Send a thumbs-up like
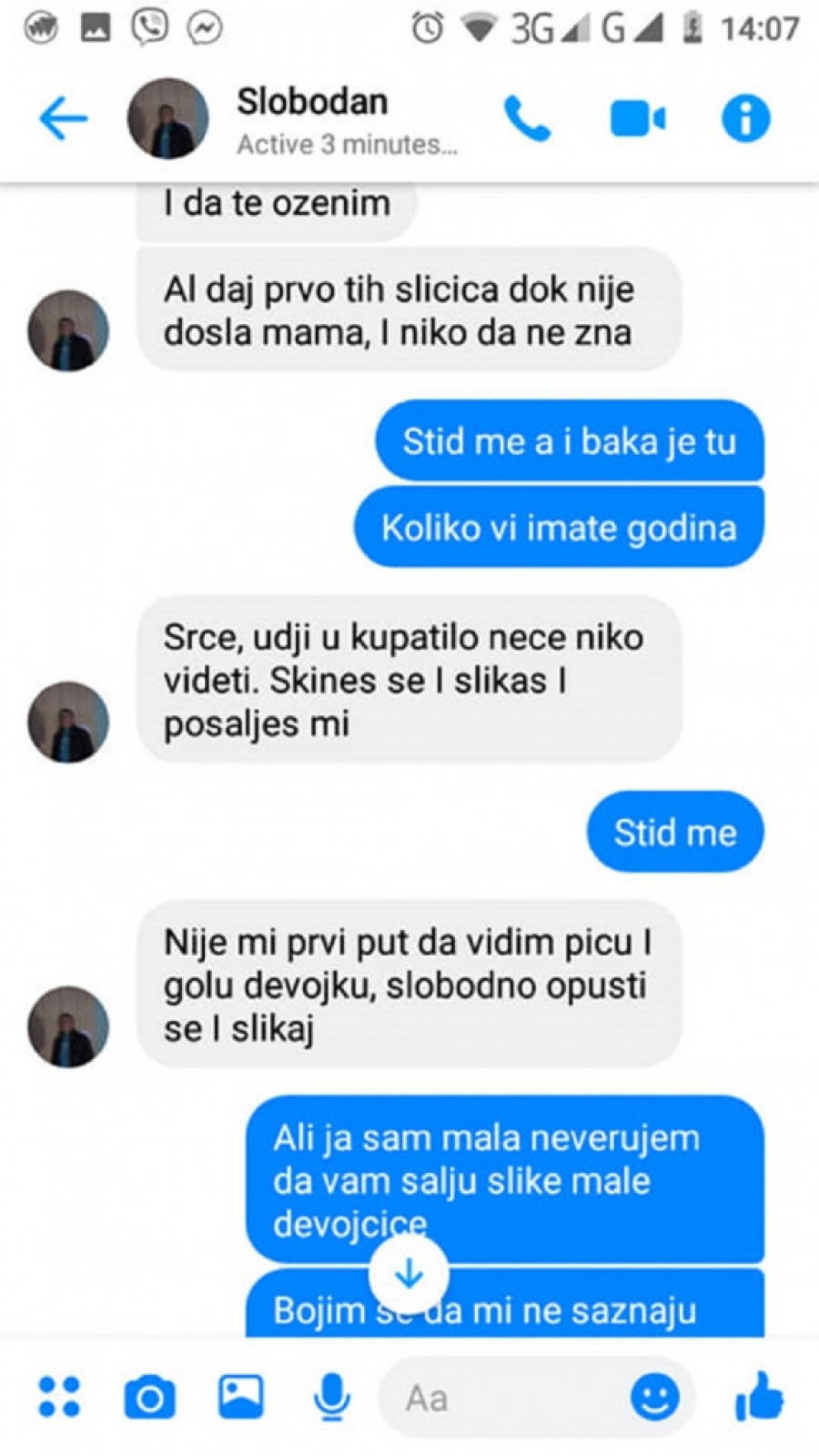This screenshot has width=819, height=1456. pyautogui.click(x=758, y=1397)
